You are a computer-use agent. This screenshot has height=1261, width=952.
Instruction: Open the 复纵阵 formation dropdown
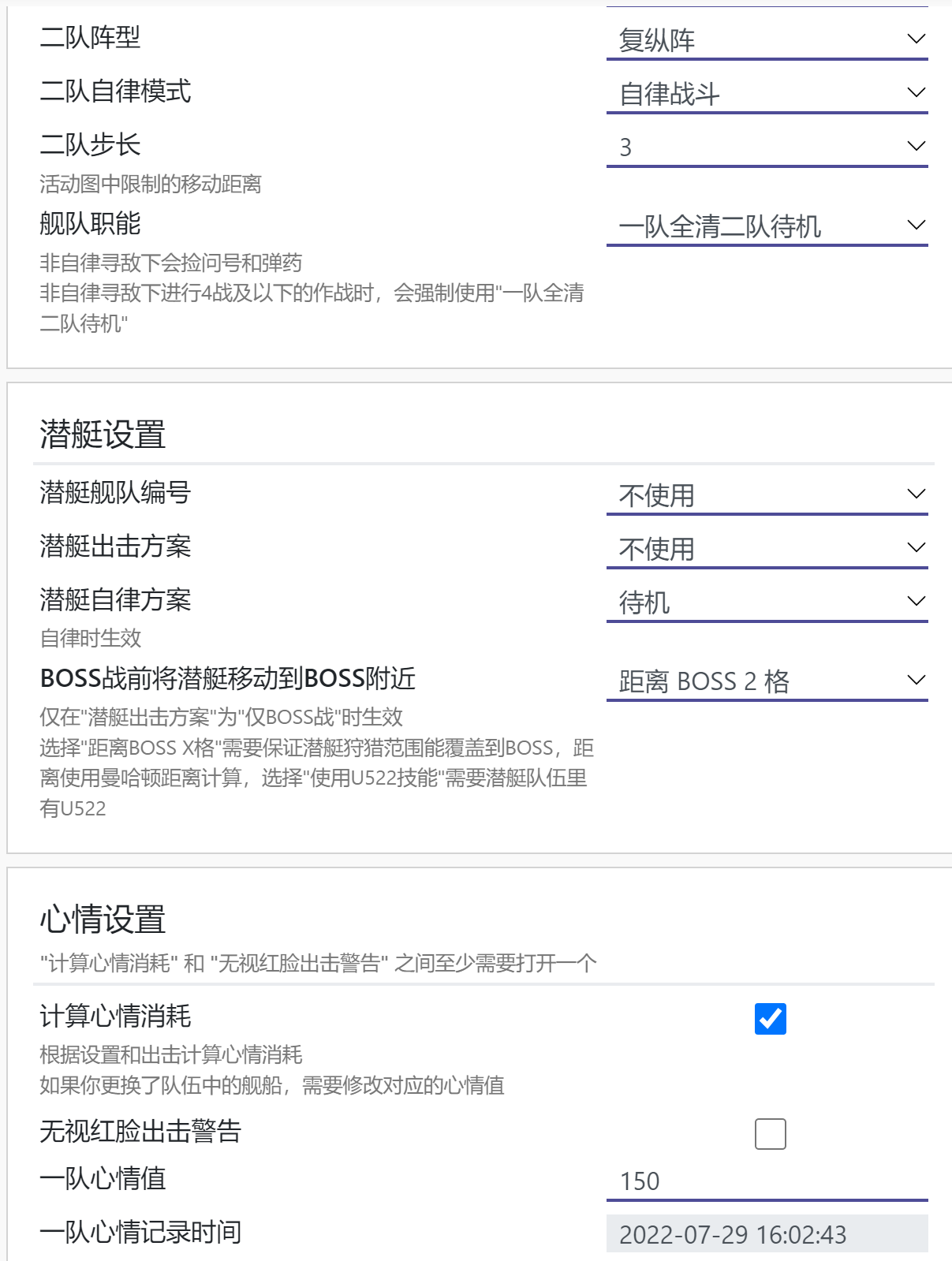765,39
